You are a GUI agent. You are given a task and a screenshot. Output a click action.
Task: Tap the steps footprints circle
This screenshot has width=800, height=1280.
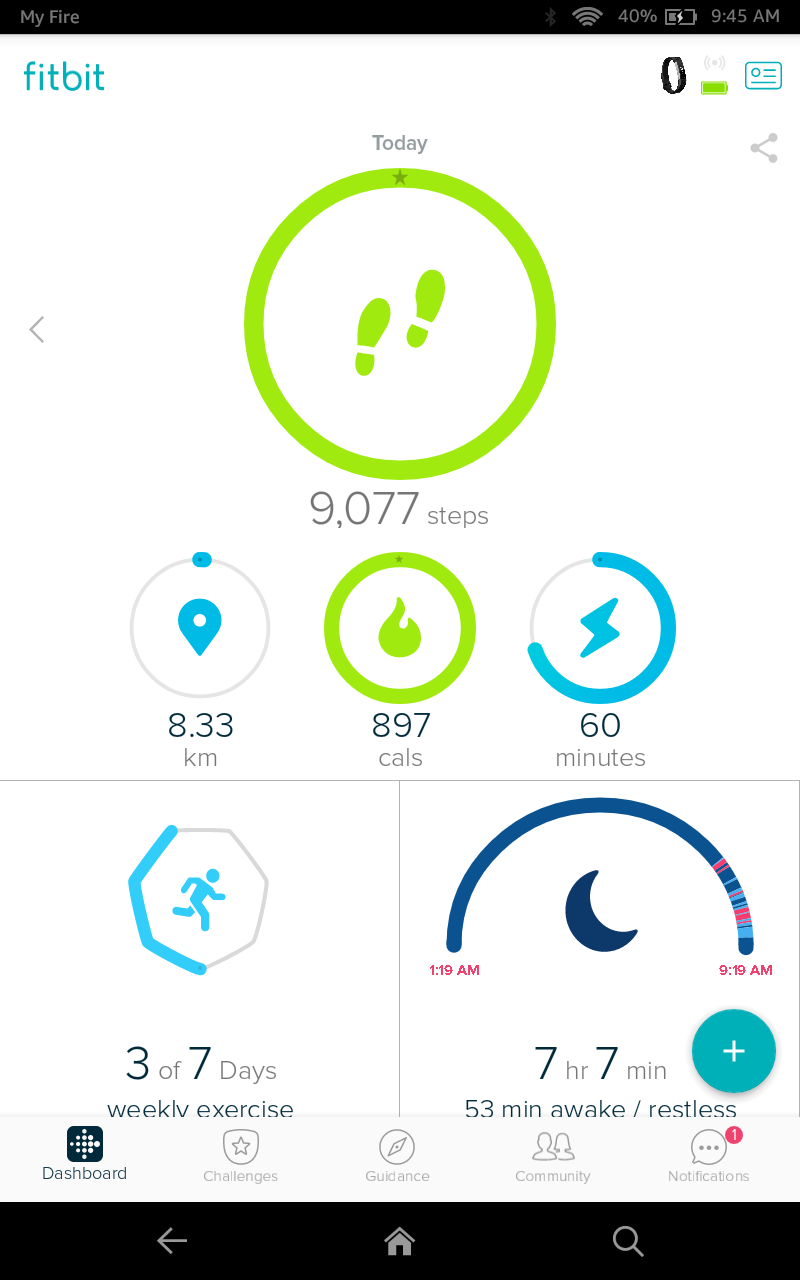(x=400, y=322)
